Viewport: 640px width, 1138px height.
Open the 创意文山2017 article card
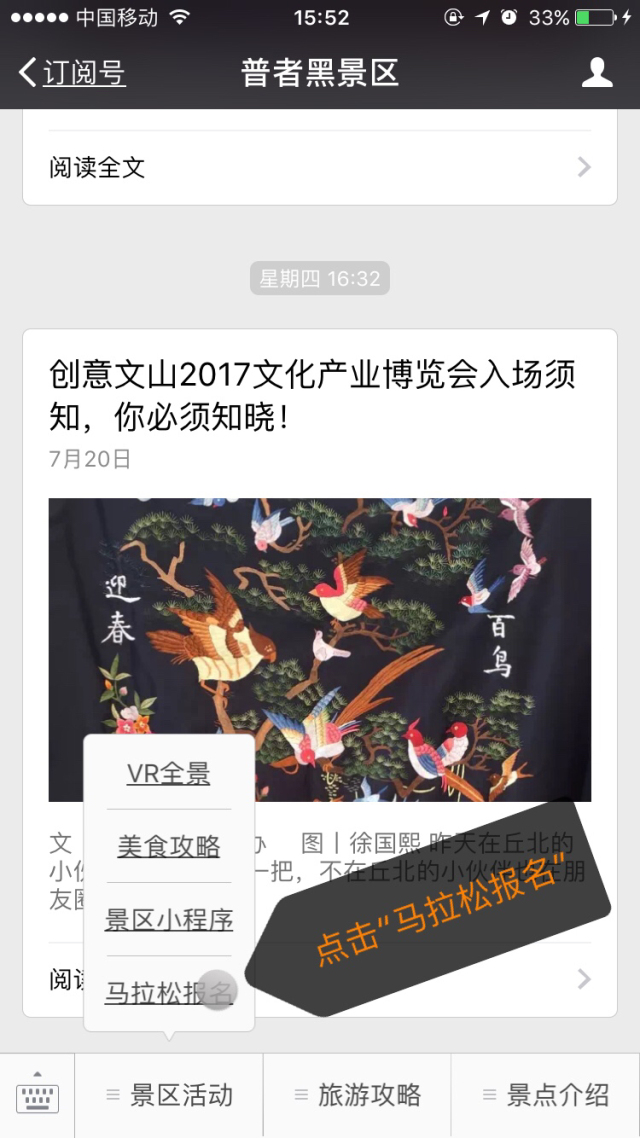320,673
